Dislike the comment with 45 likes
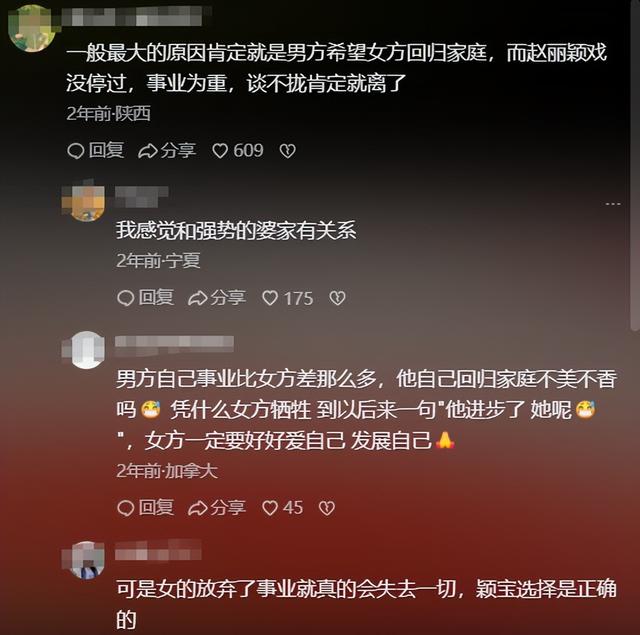The image size is (640, 635). [326, 508]
